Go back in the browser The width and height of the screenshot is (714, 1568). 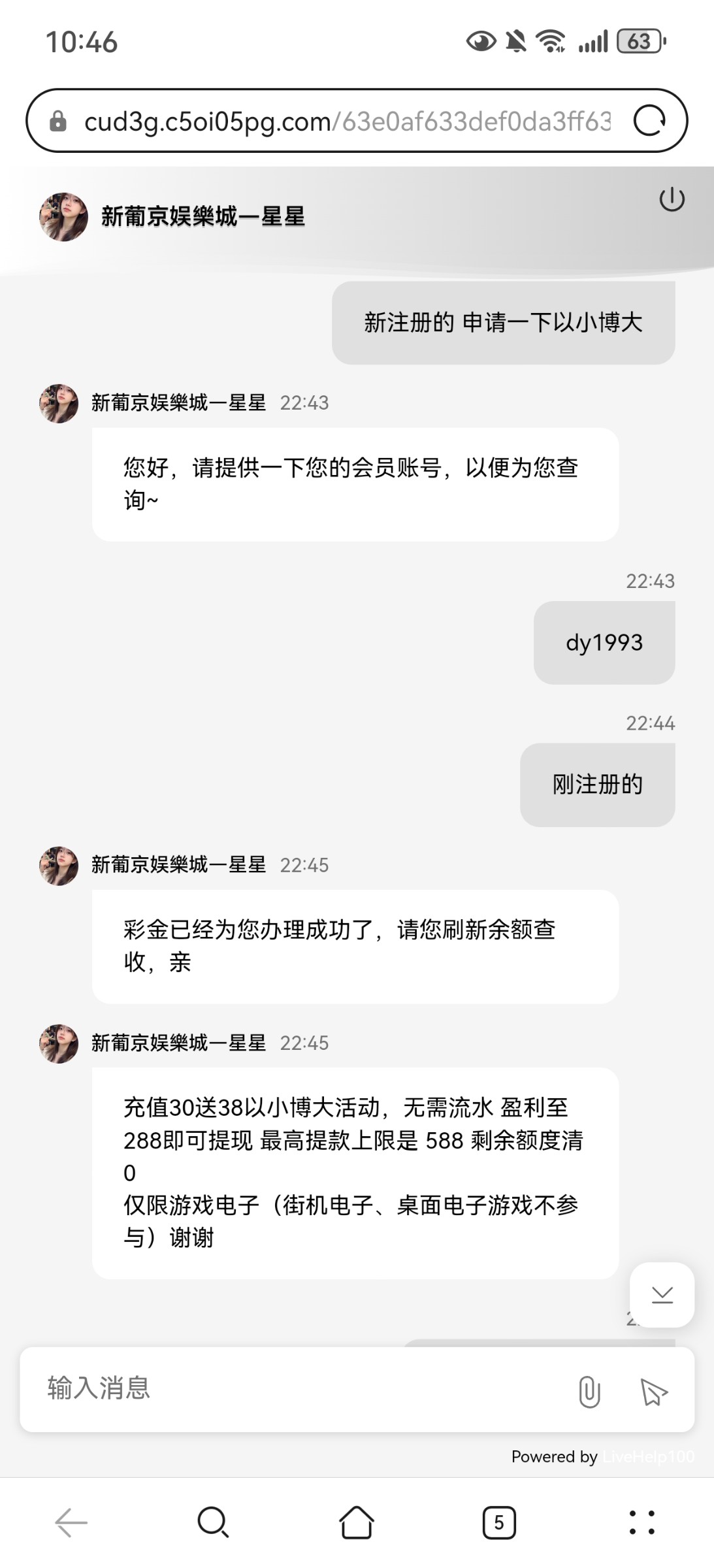click(x=71, y=1522)
